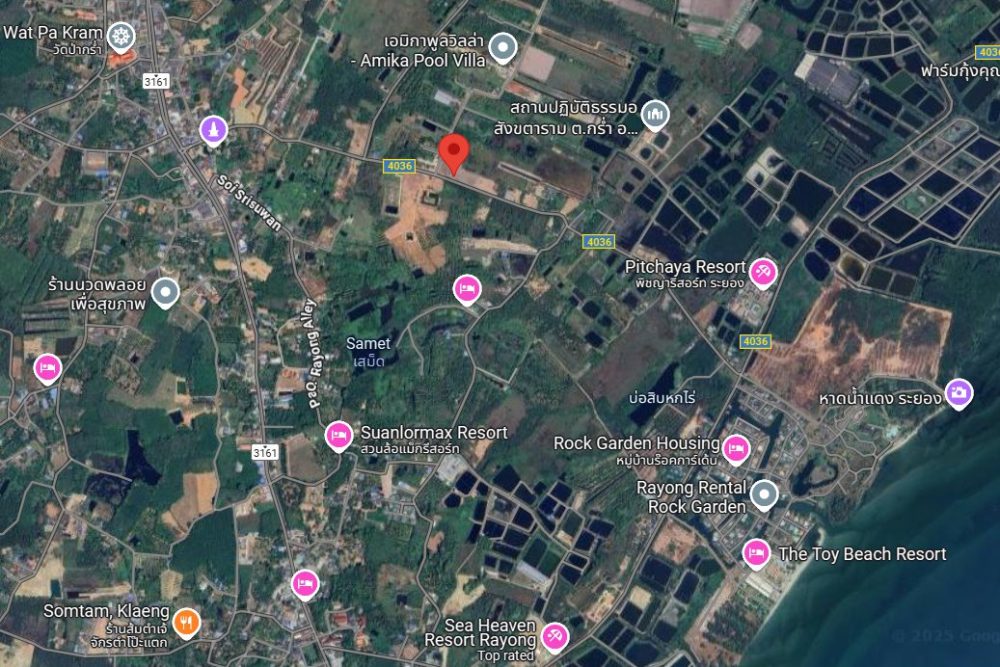Open The Toy Beach Resort marker
The image size is (1000, 667).
(x=756, y=553)
